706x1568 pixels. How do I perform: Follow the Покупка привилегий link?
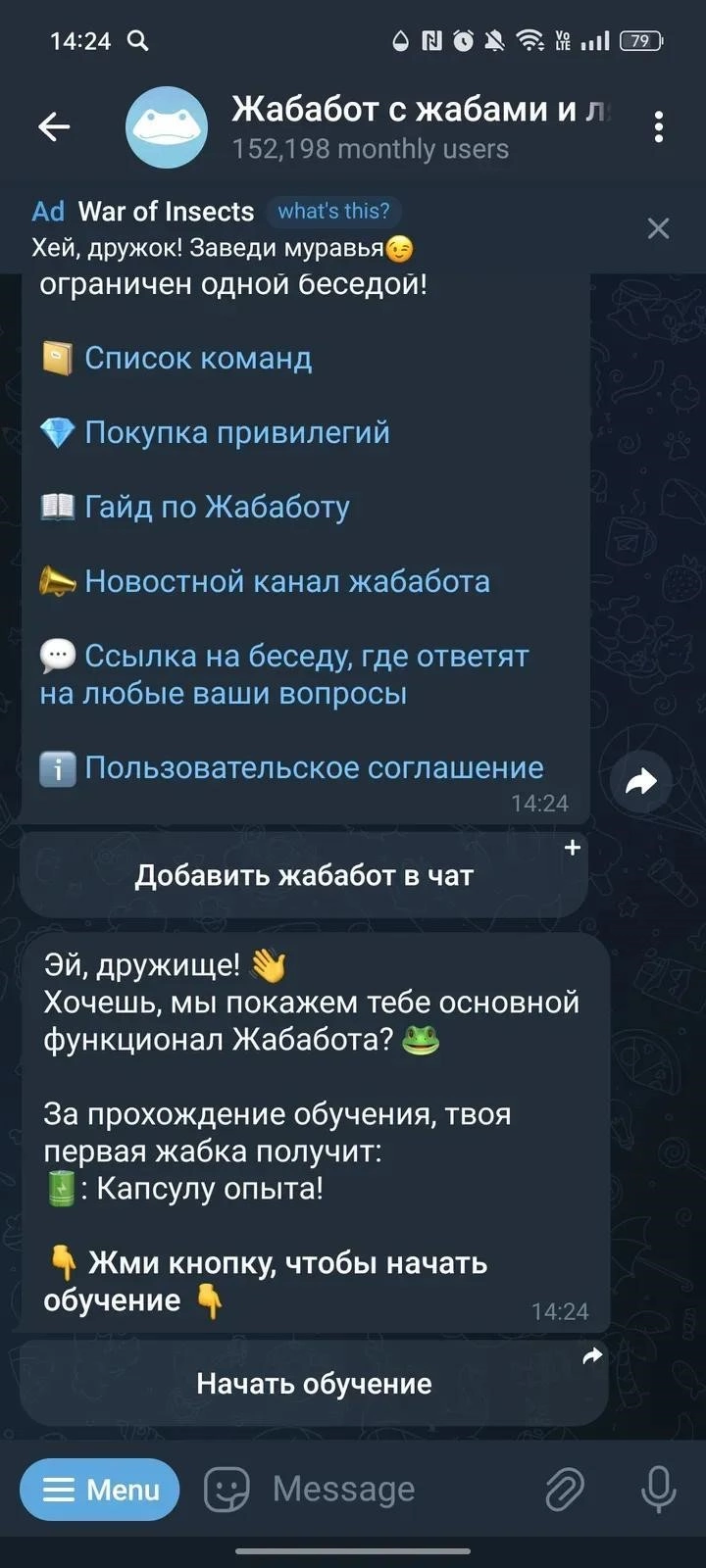pyautogui.click(x=236, y=432)
